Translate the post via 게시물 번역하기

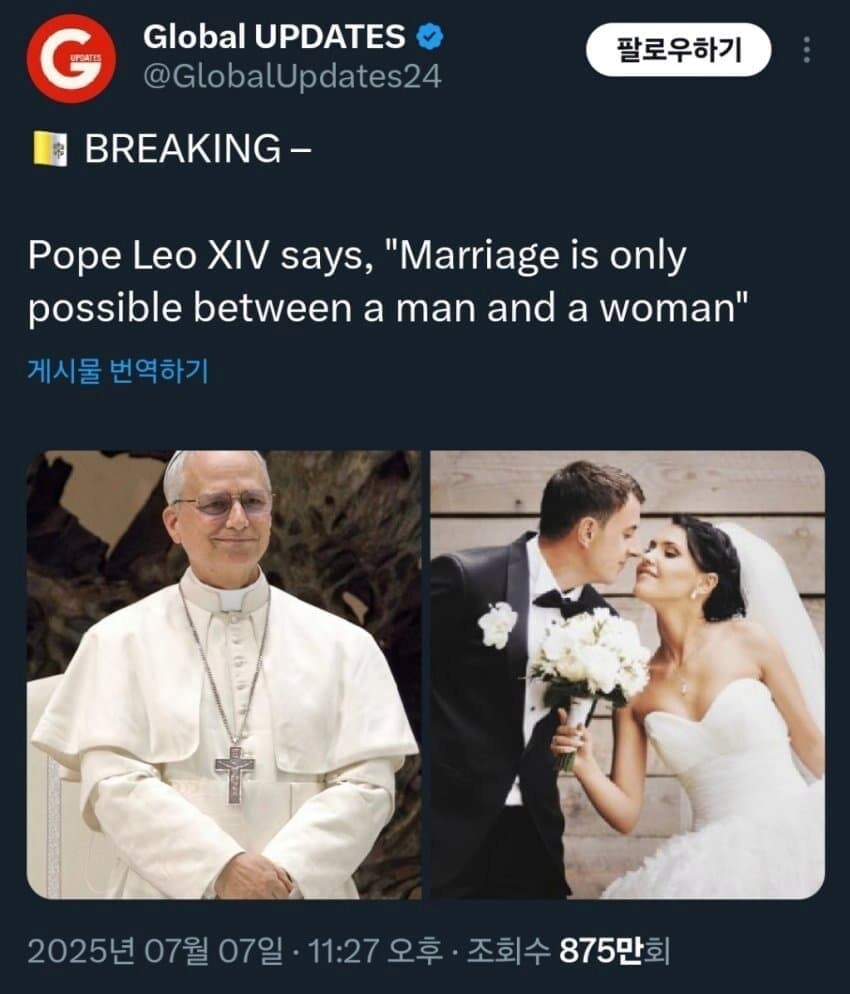click(118, 372)
